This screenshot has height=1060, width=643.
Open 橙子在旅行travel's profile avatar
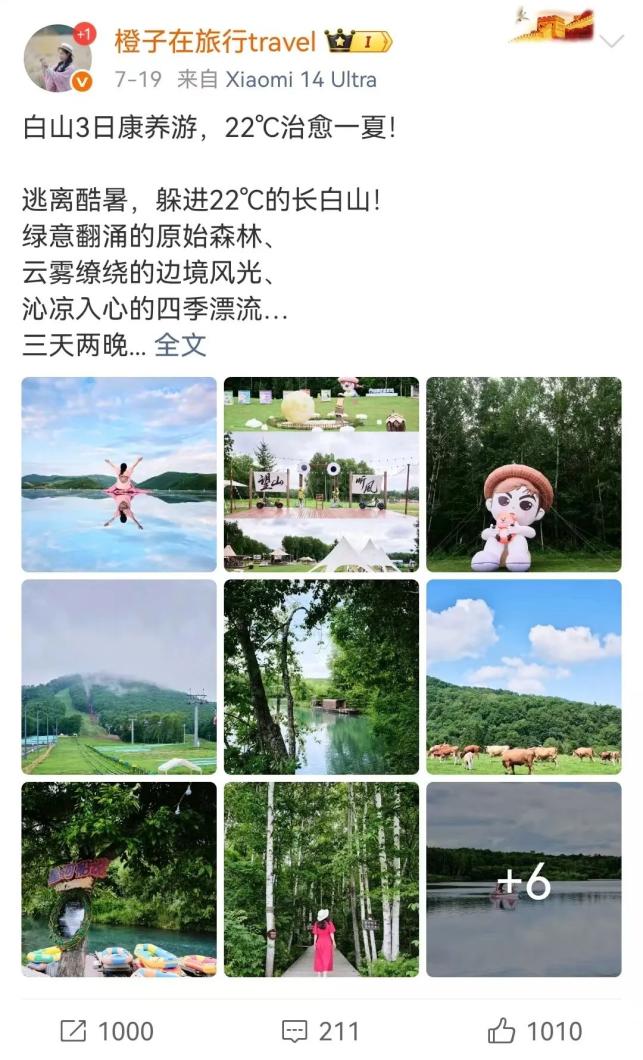coord(57,59)
